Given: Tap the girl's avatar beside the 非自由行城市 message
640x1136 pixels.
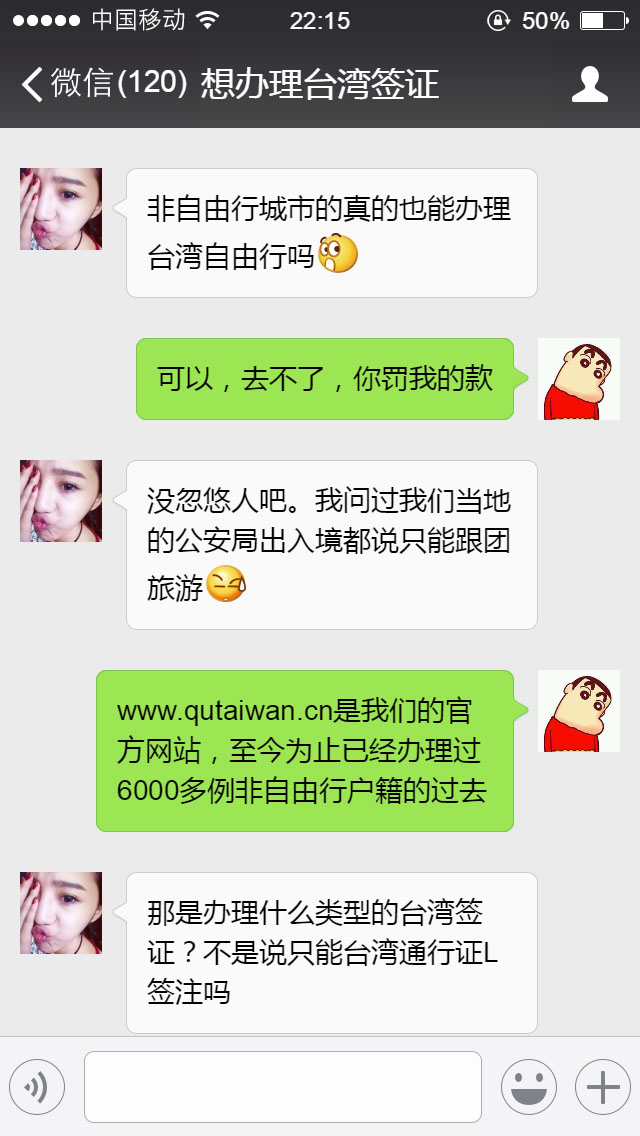Looking at the screenshot, I should pyautogui.click(x=61, y=209).
